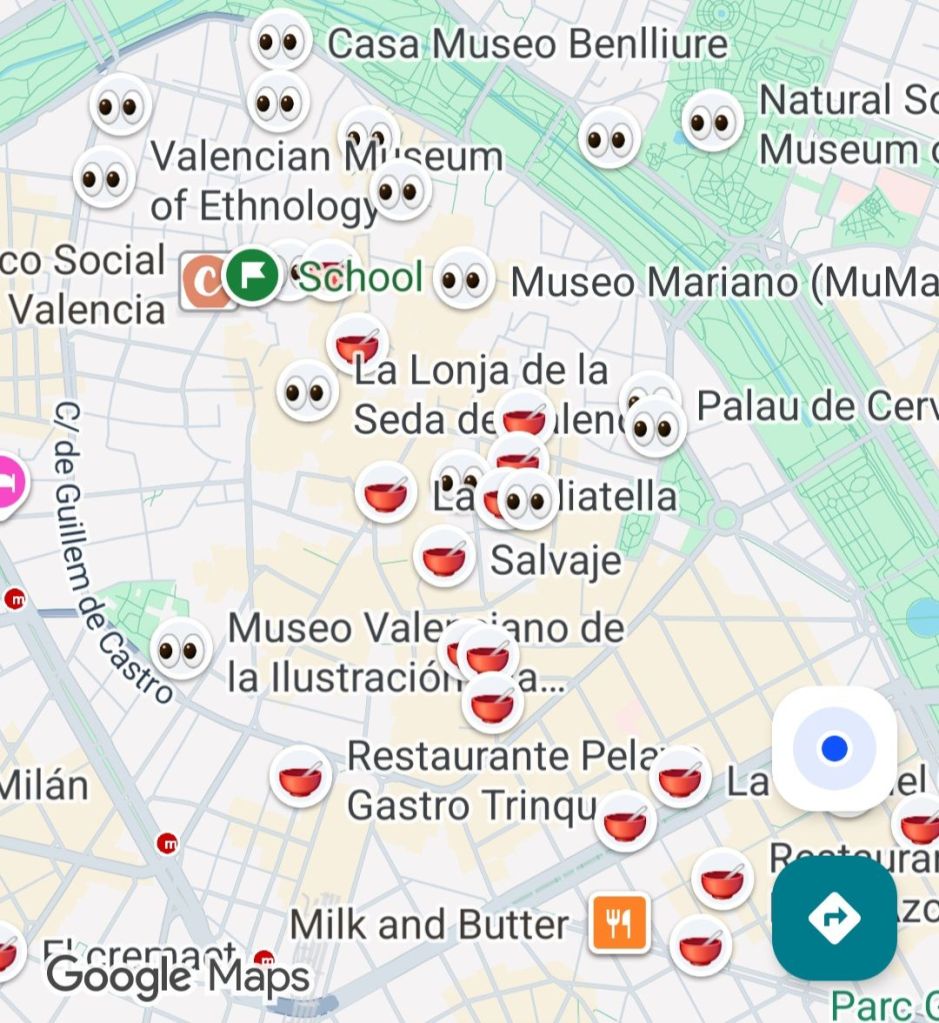Viewport: 939px width, 1023px height.
Task: Open the directions button
Action: coord(834,916)
